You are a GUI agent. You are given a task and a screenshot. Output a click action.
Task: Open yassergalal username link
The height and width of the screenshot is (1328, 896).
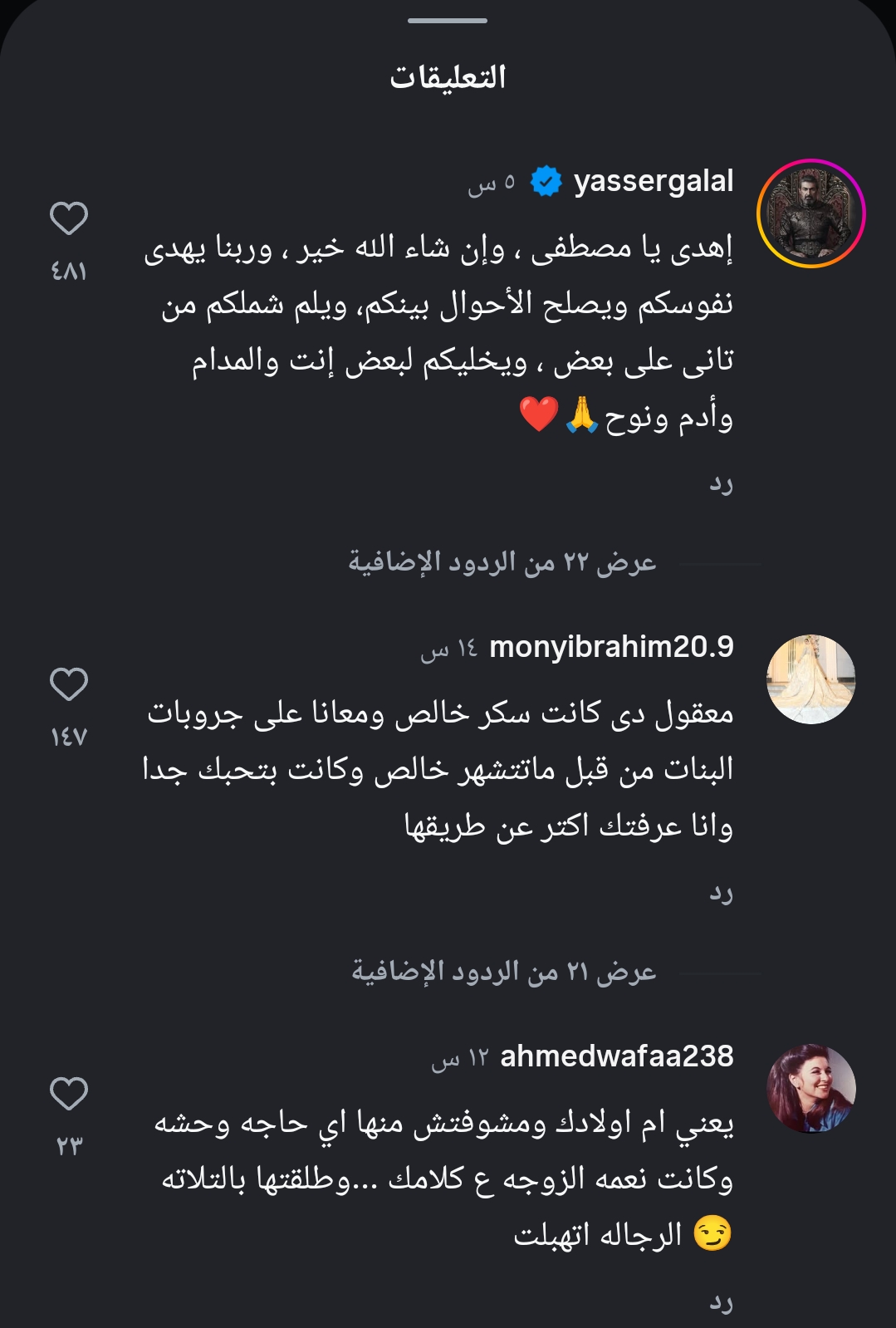[x=653, y=181]
